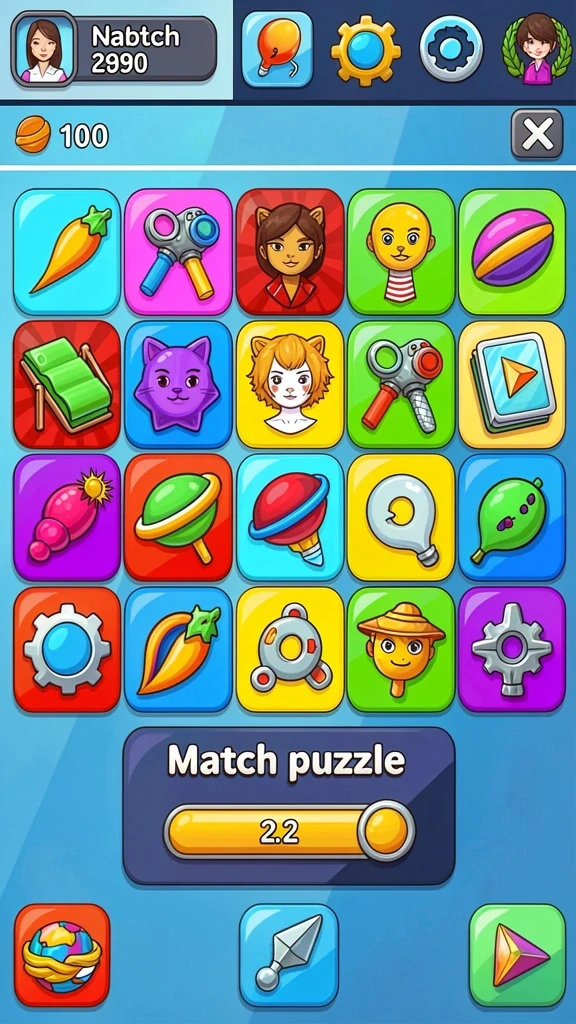
Task: Tap the balloon icon in the top bar
Action: click(x=277, y=49)
